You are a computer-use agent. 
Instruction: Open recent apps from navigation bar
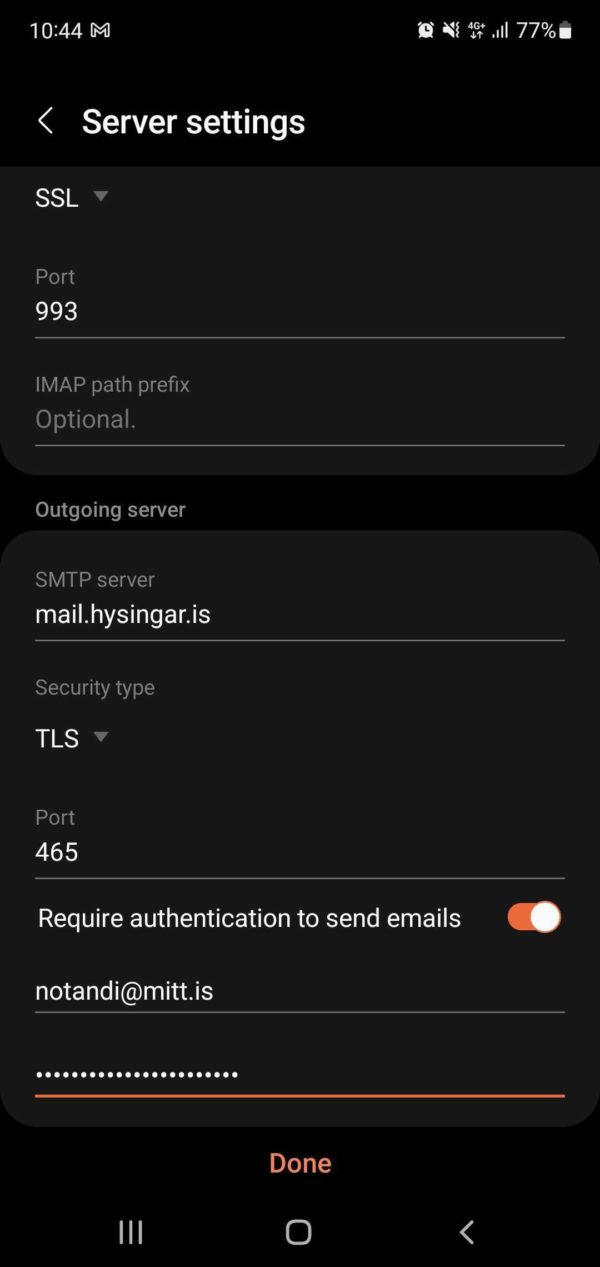(x=131, y=1232)
